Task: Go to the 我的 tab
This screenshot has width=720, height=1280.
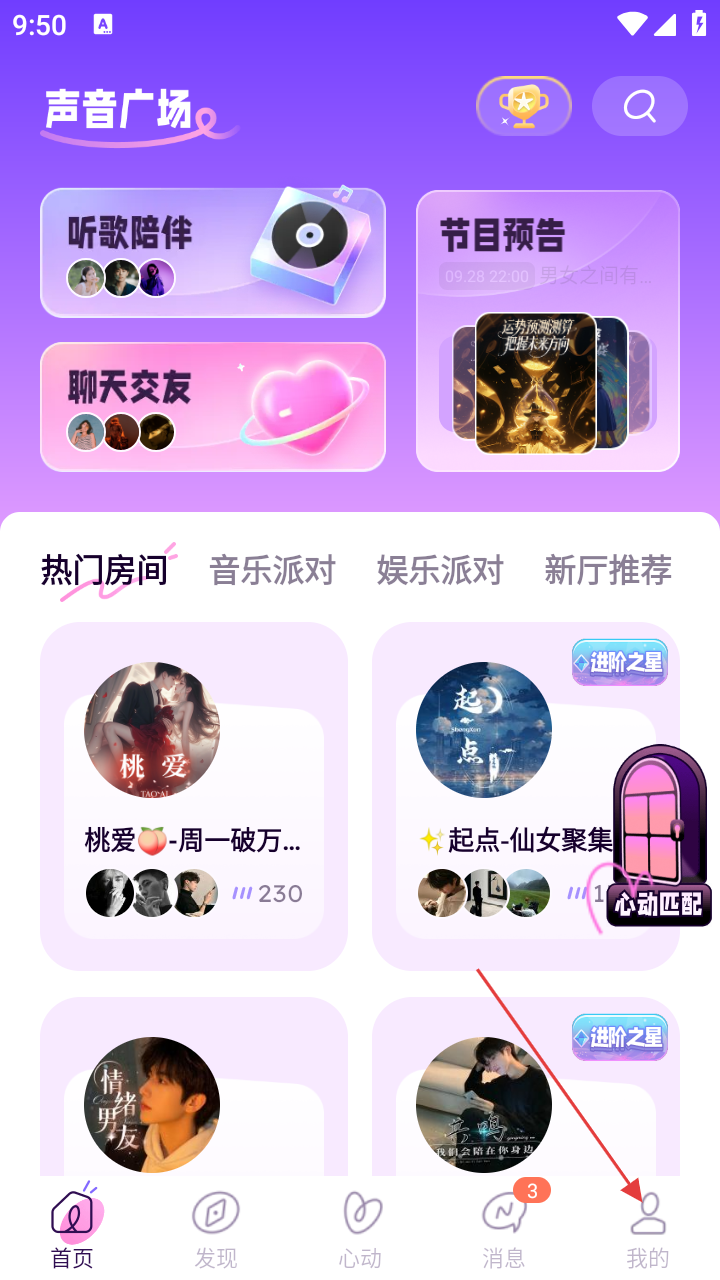Action: click(648, 1230)
